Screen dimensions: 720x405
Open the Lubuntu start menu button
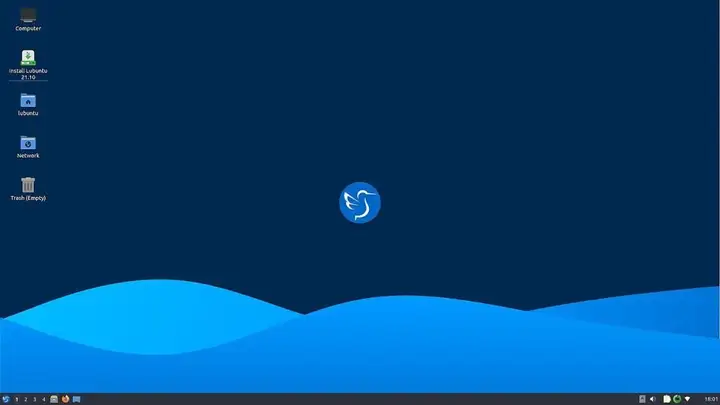click(6, 399)
